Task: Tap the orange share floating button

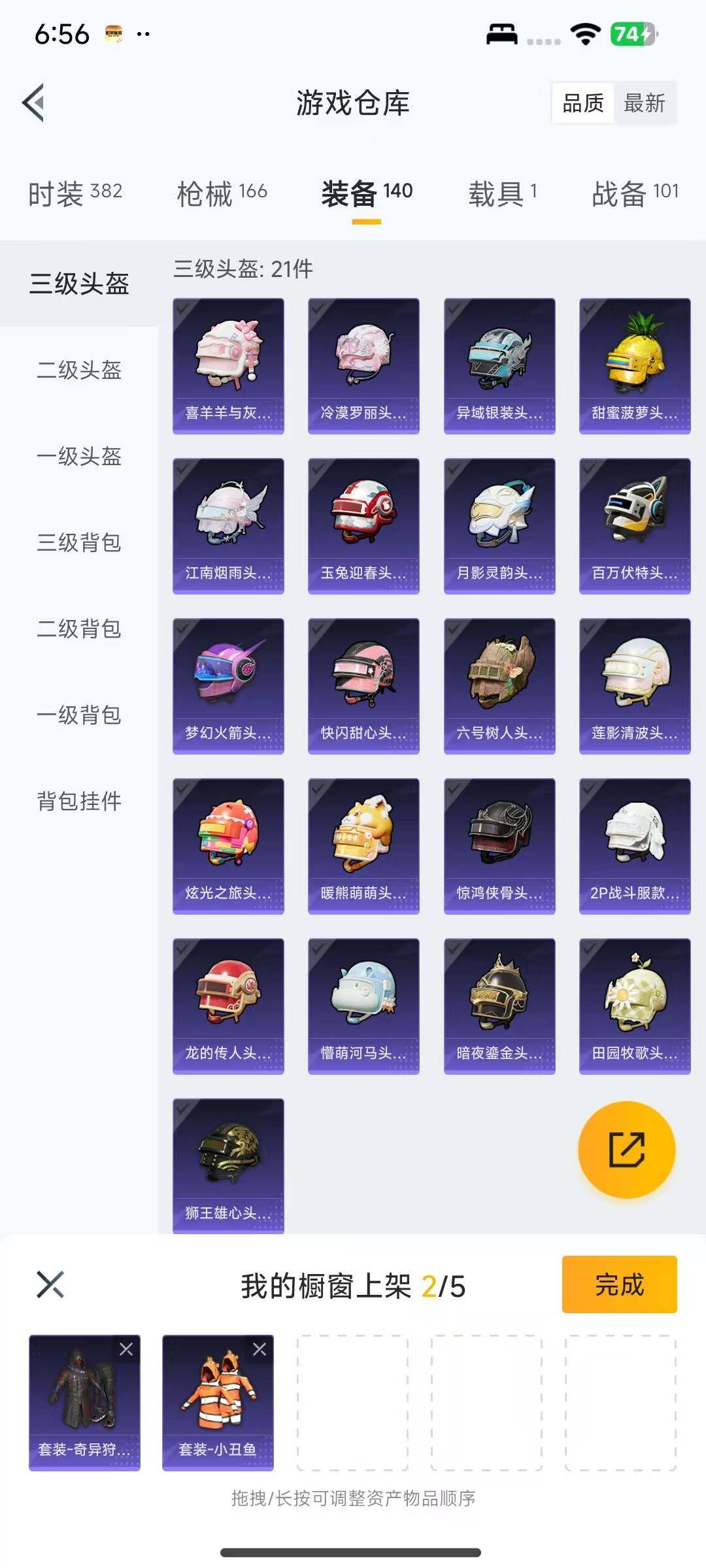Action: click(626, 1150)
